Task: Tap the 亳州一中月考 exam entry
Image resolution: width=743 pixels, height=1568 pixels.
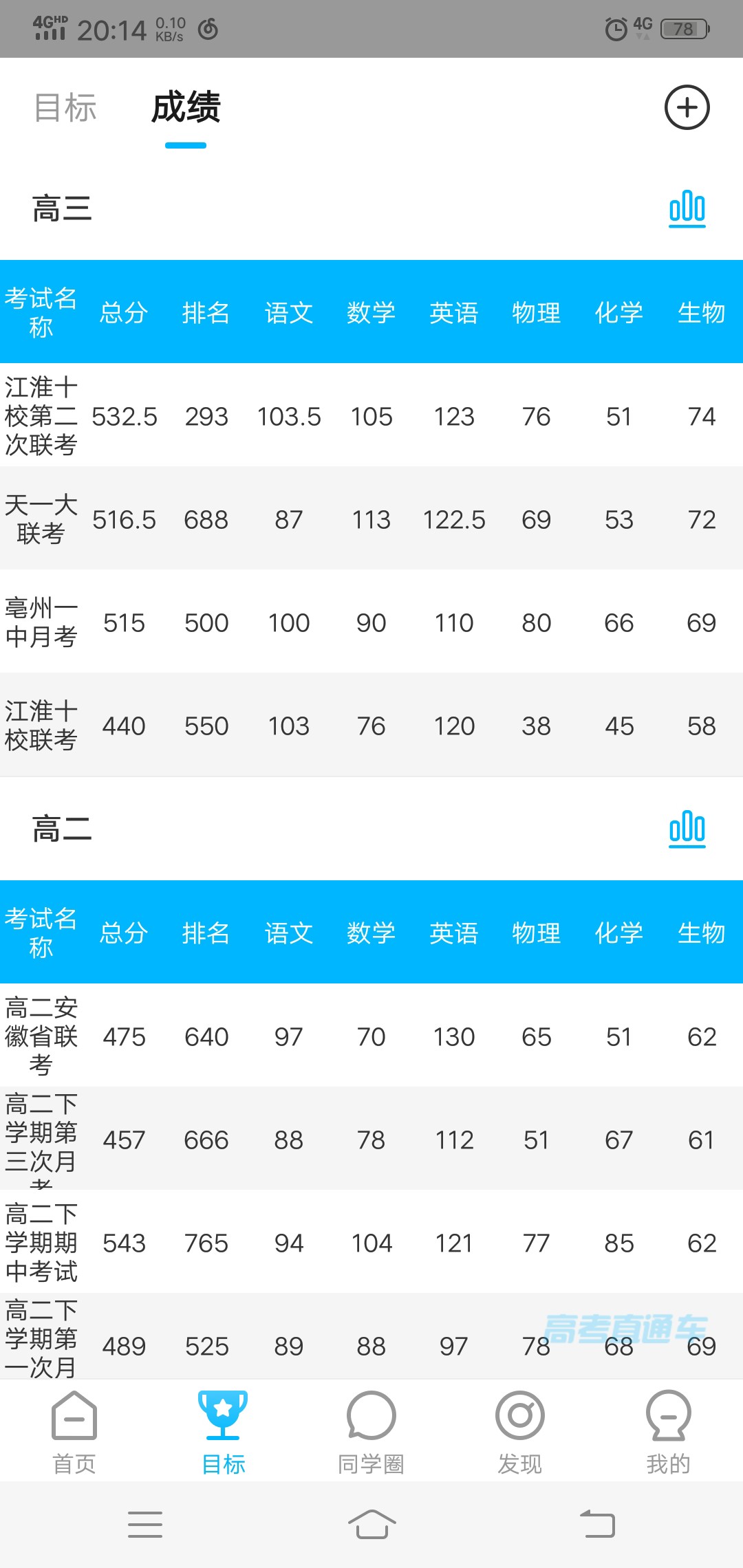Action: point(371,622)
